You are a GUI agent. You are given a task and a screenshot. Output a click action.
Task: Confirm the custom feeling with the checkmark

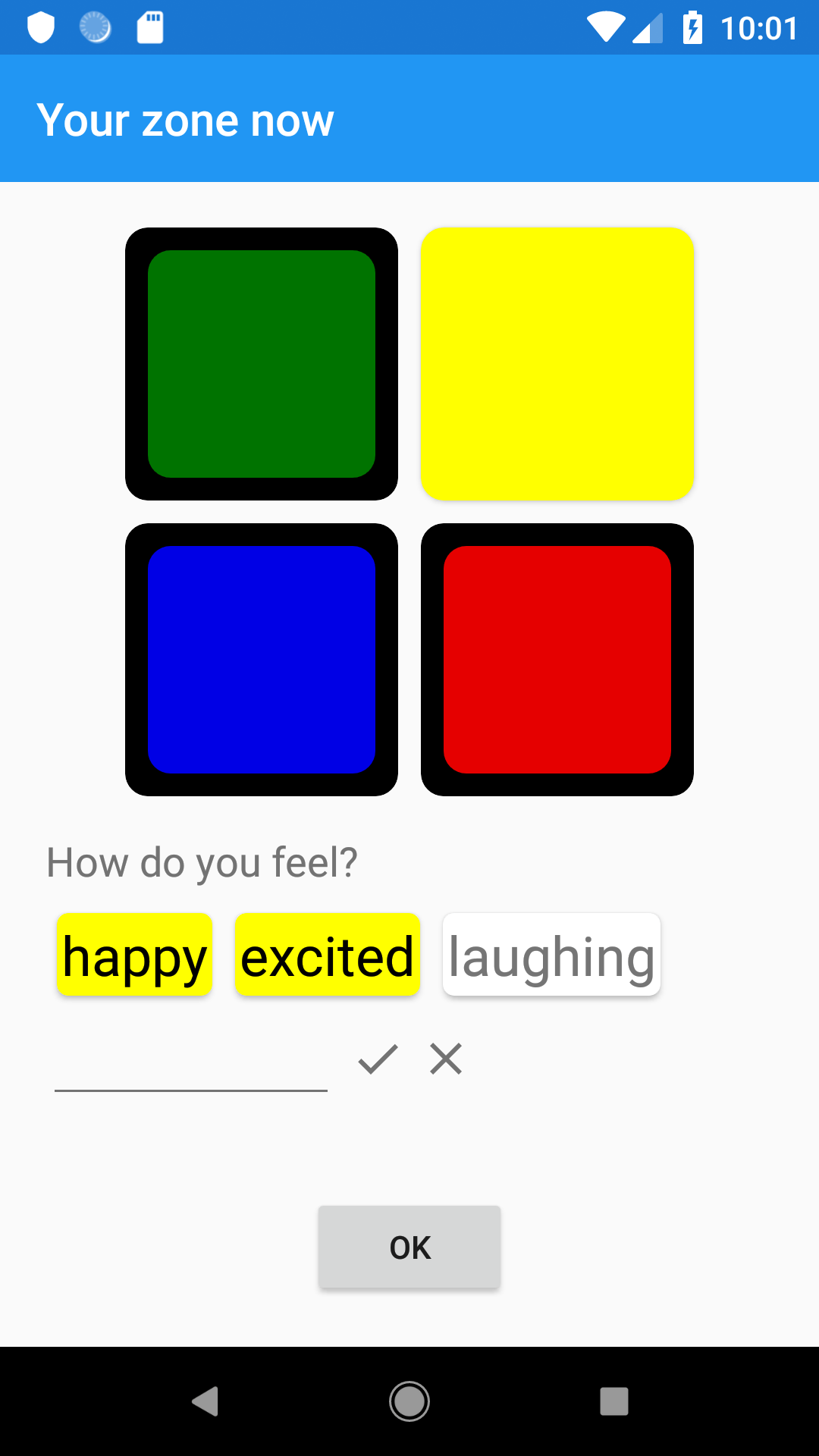pyautogui.click(x=378, y=1059)
